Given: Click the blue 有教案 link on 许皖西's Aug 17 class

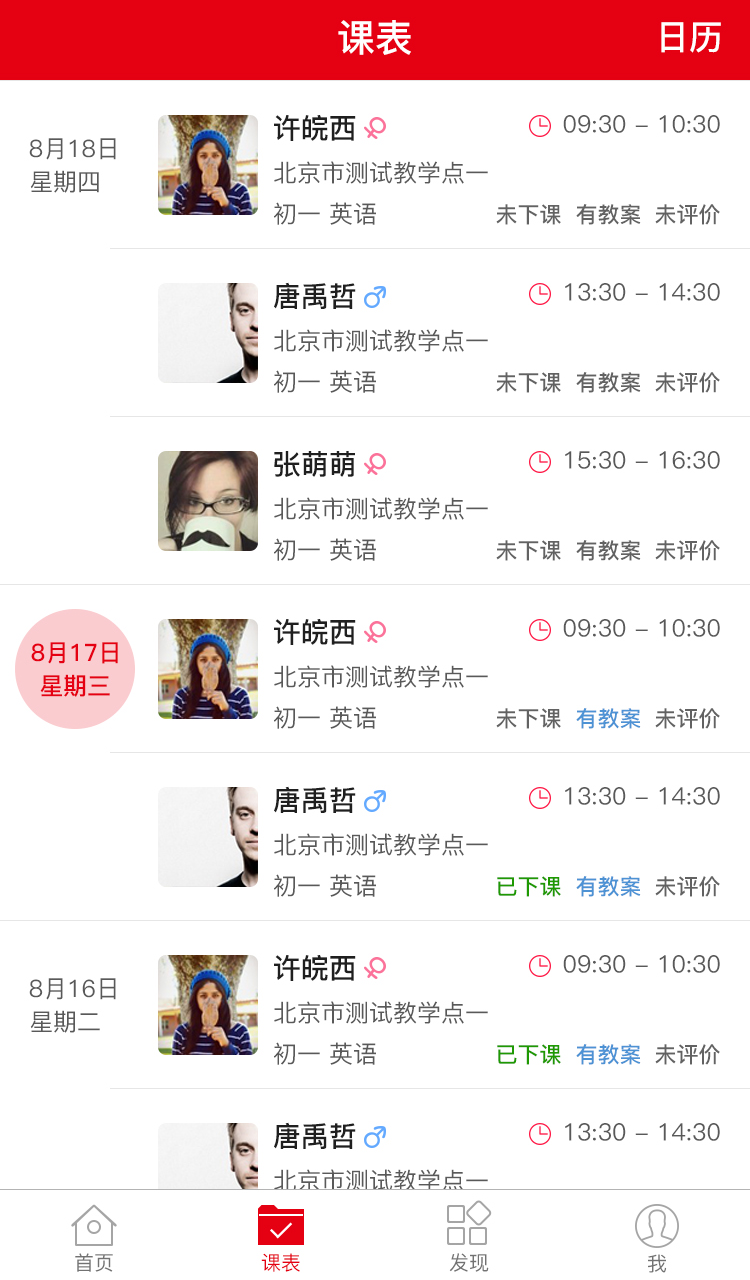Looking at the screenshot, I should tap(608, 718).
